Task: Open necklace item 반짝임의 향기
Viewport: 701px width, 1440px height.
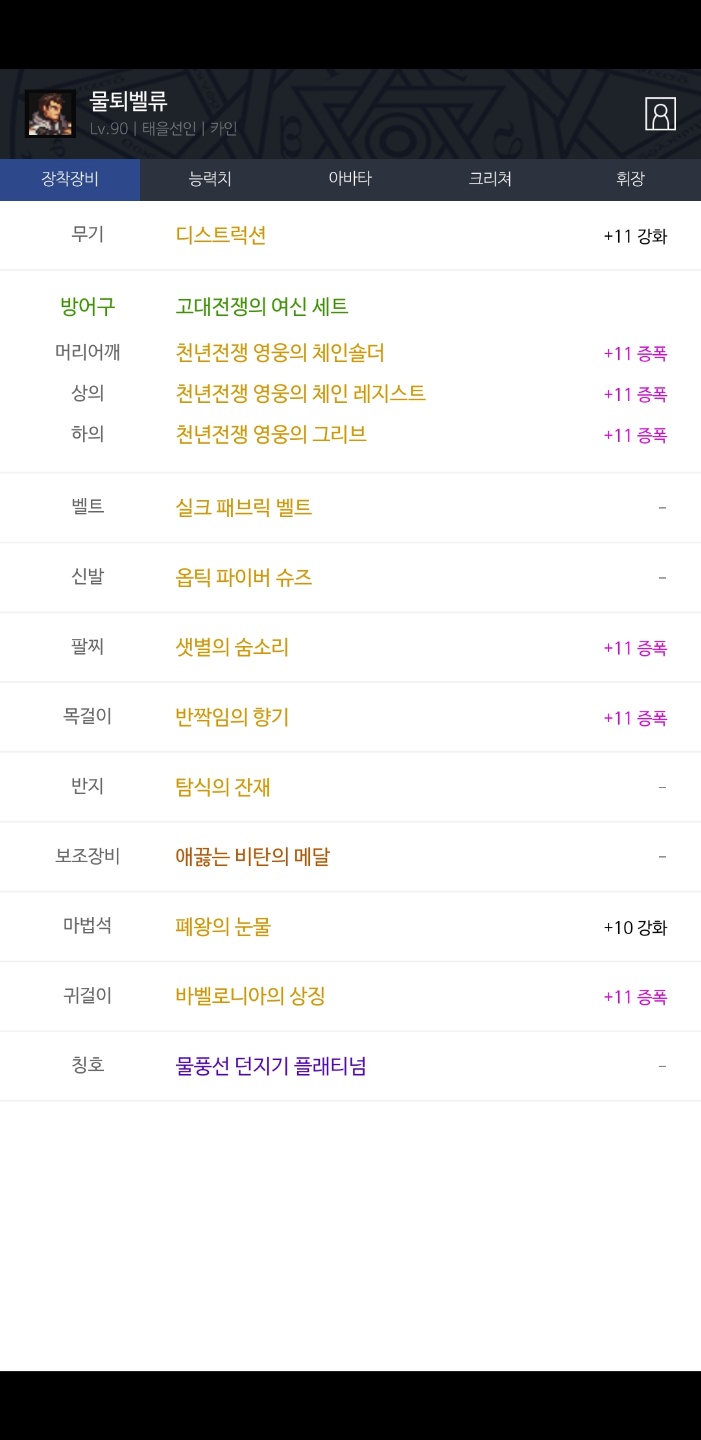Action: (232, 717)
